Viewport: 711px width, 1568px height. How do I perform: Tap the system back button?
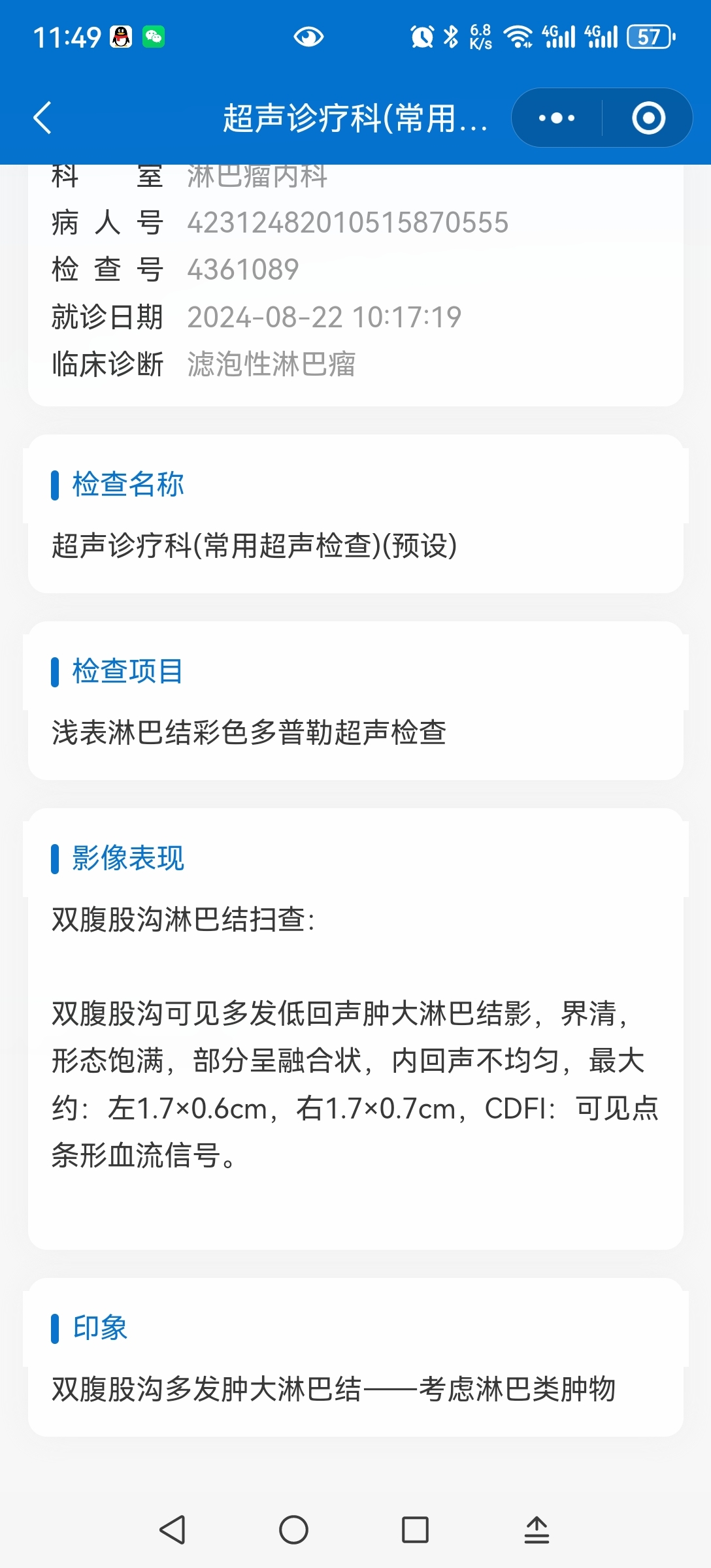(173, 1529)
